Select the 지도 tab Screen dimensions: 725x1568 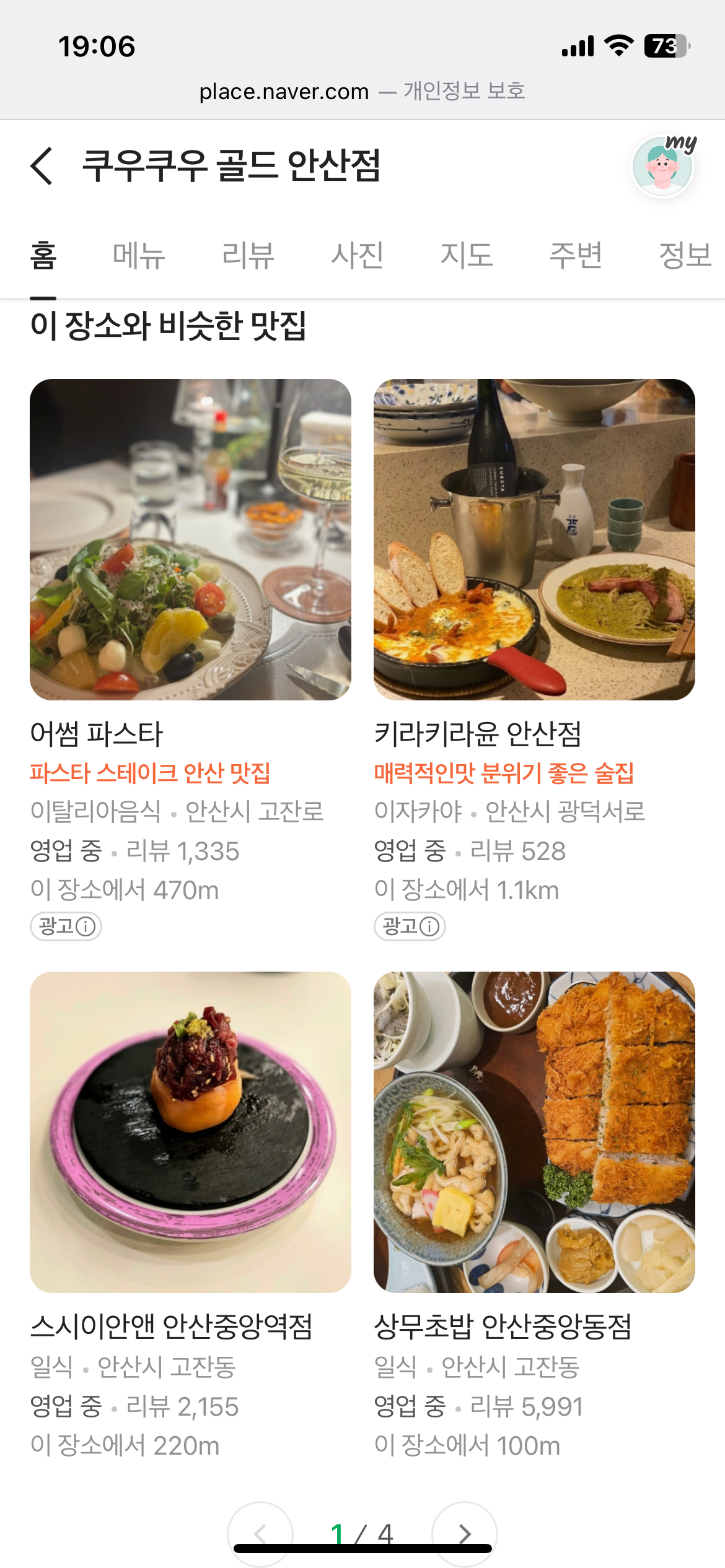pos(466,256)
